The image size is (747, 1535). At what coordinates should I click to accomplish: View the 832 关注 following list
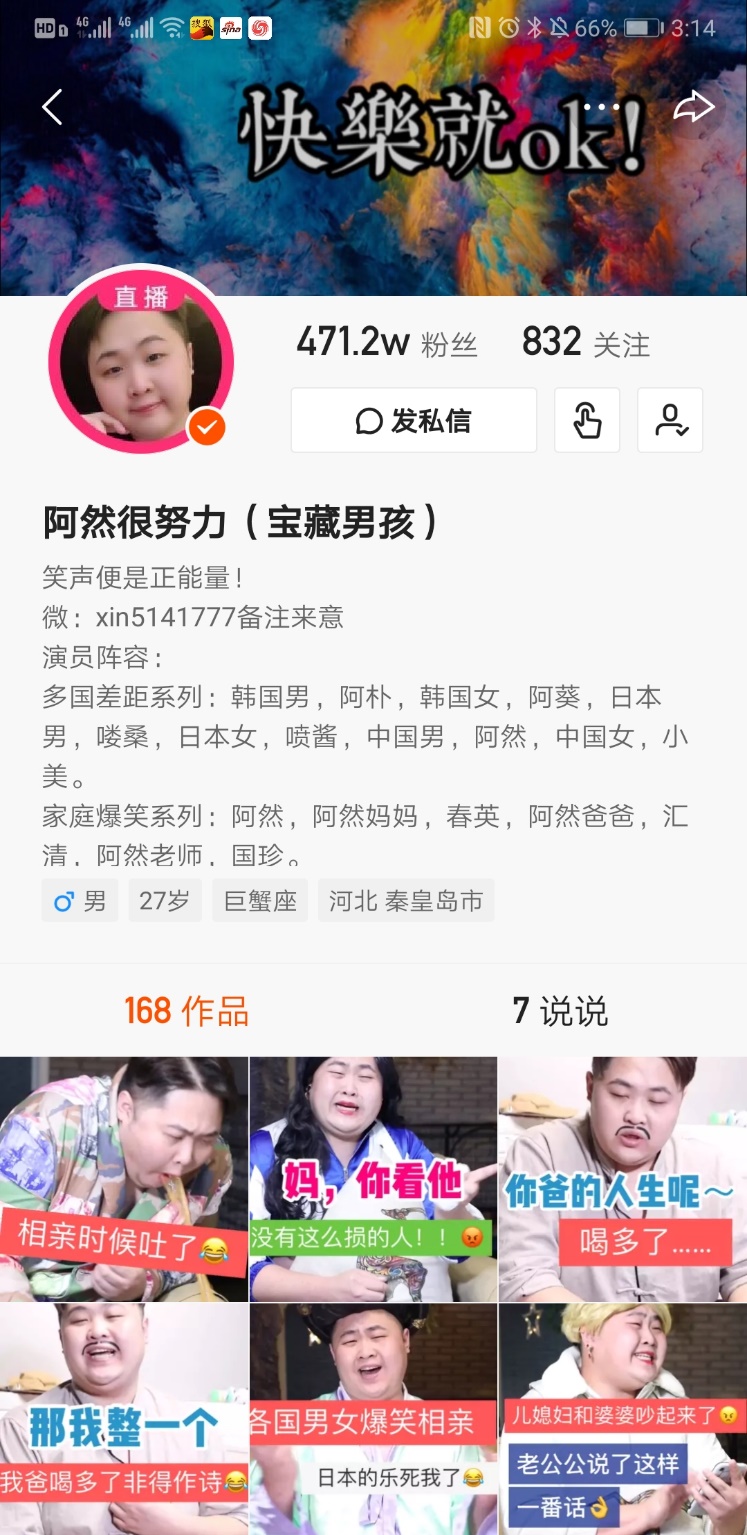coord(585,343)
